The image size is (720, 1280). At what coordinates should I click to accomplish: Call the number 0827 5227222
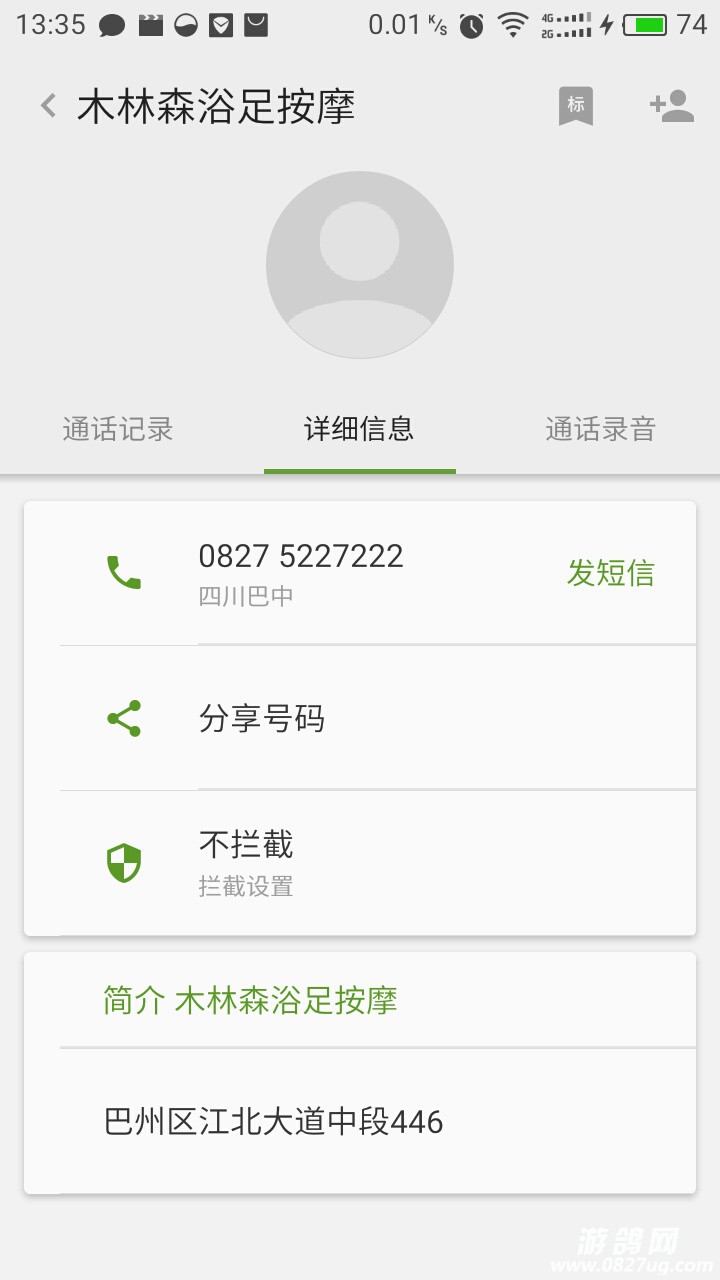coord(300,572)
